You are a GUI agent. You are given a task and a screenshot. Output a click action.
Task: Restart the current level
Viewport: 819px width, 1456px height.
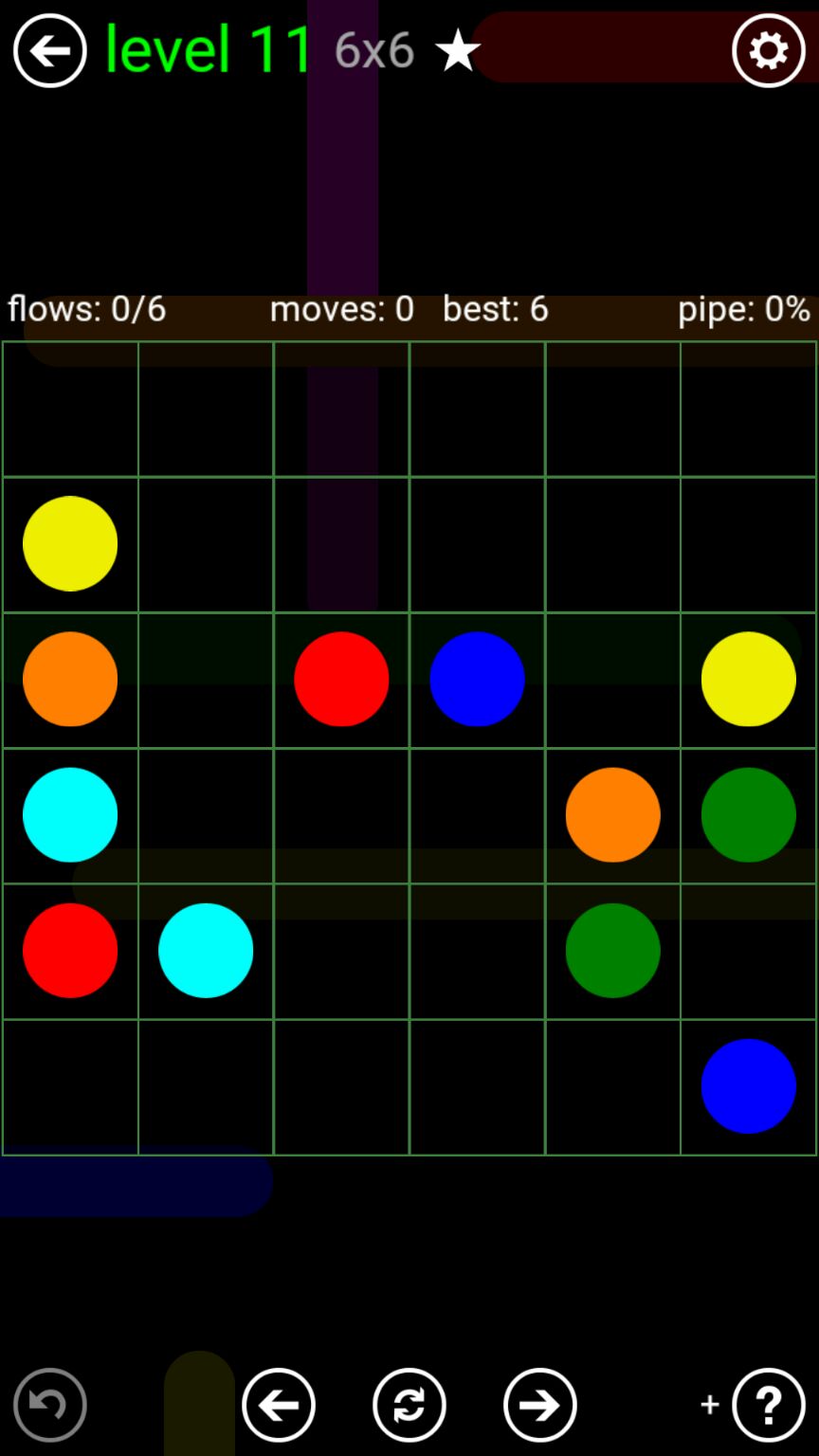pos(409,1405)
